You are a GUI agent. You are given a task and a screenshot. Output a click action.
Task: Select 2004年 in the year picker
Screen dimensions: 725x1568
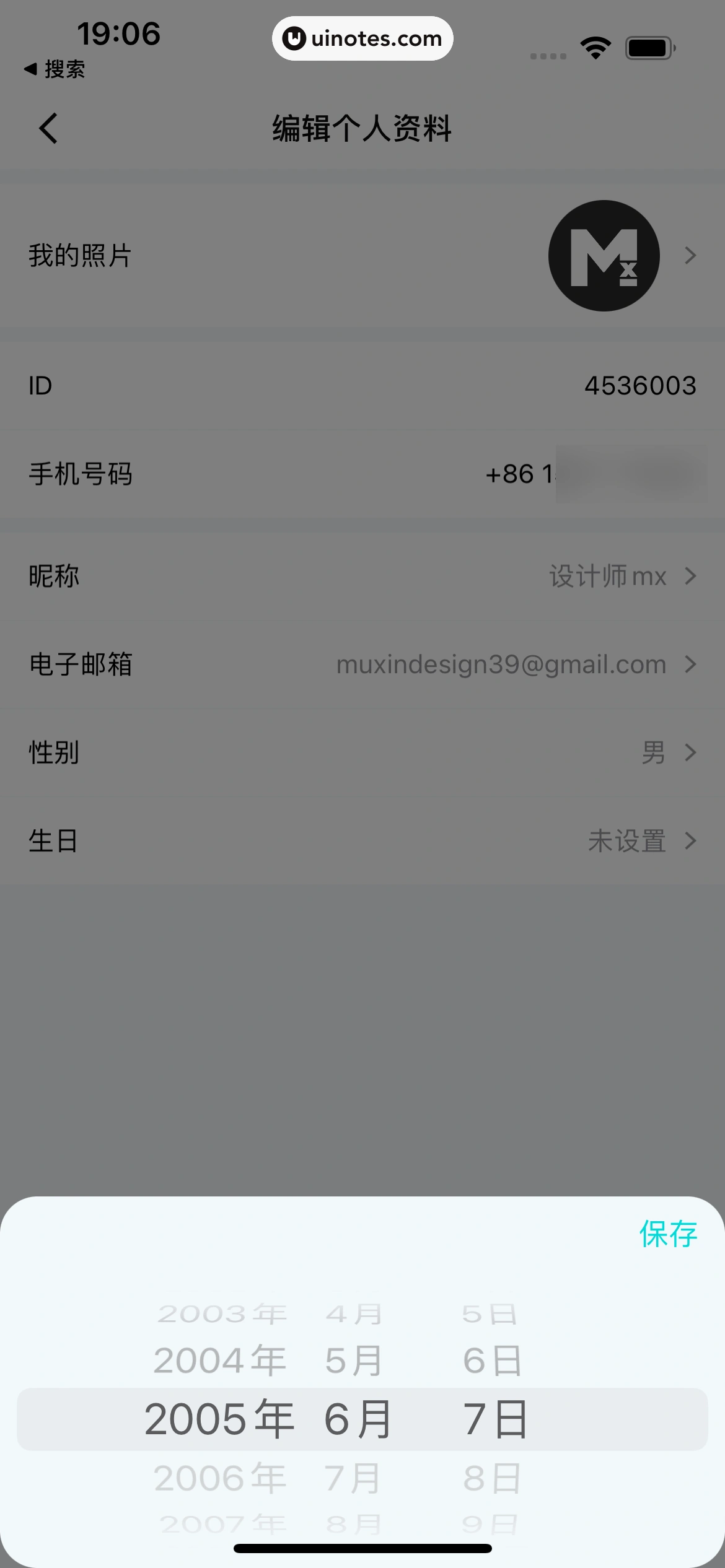219,1361
